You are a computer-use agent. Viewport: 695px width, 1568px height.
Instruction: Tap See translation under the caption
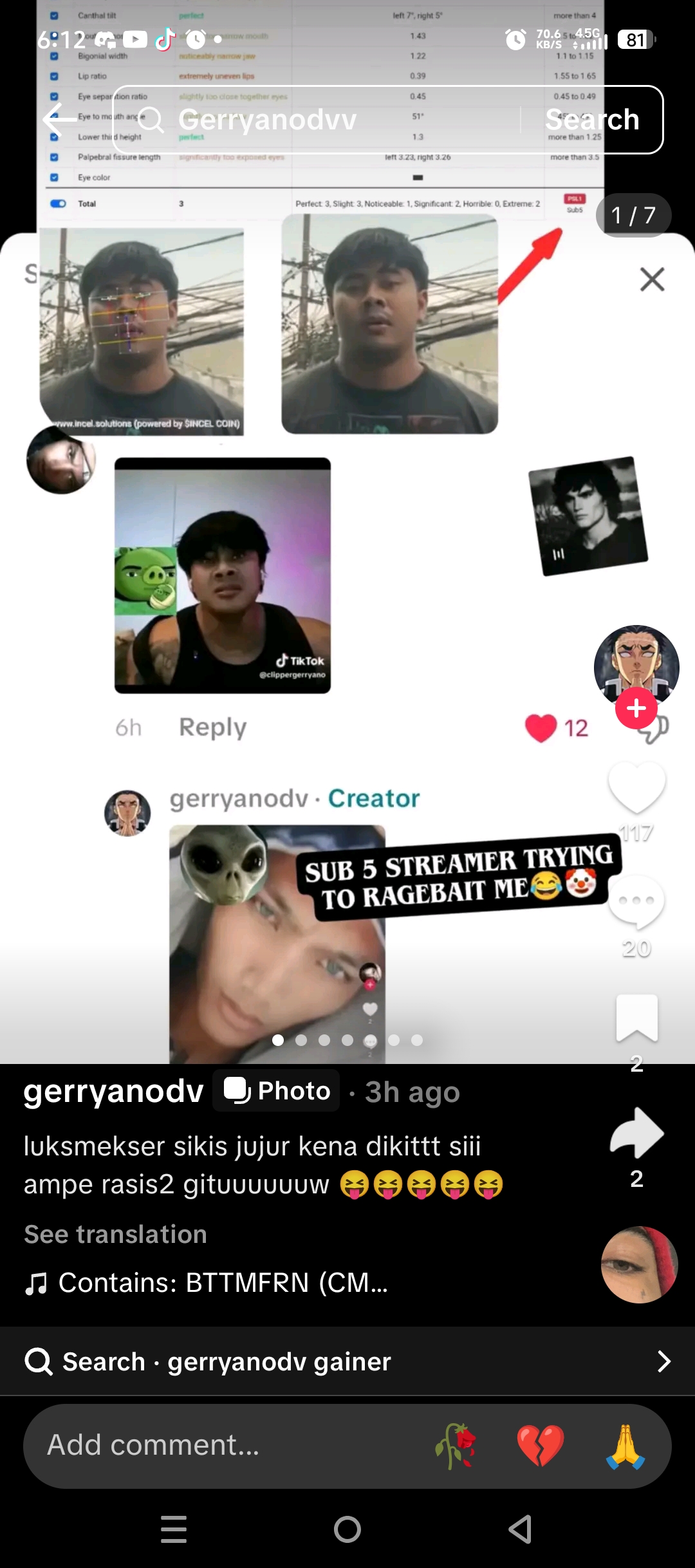pos(116,1235)
